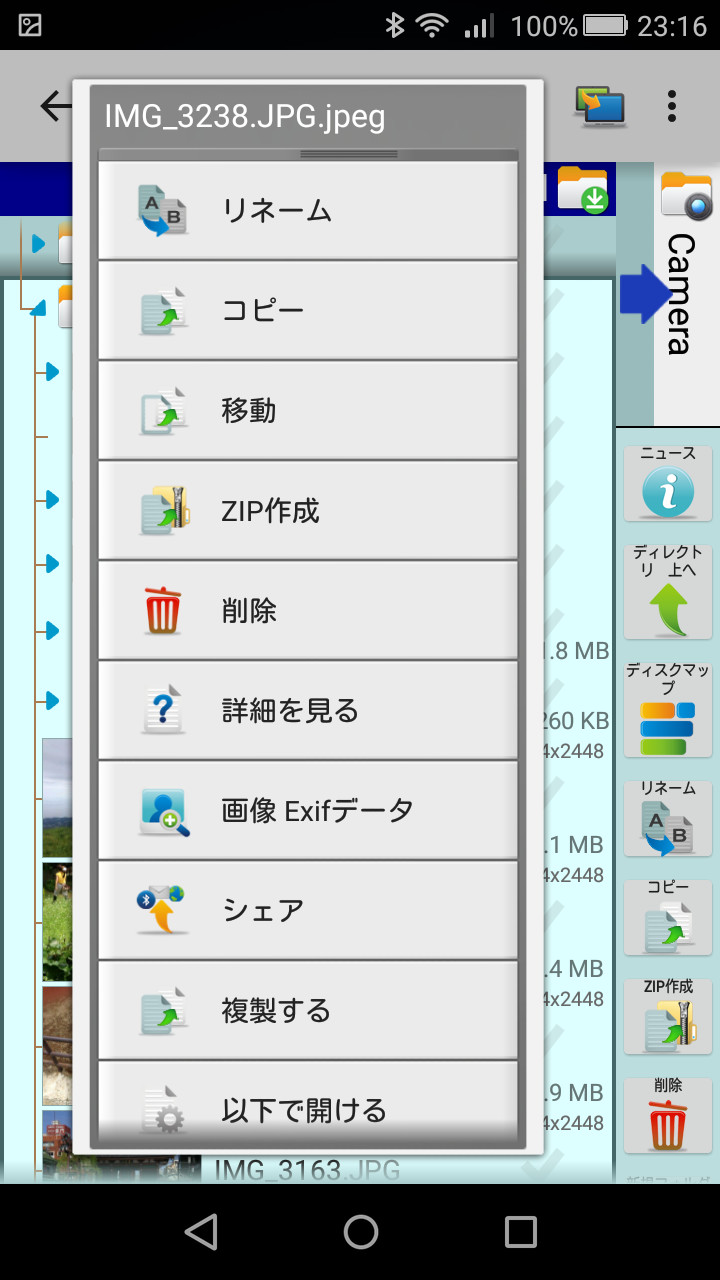Go to the system home screen
This screenshot has height=1280, width=720.
pos(360,1232)
